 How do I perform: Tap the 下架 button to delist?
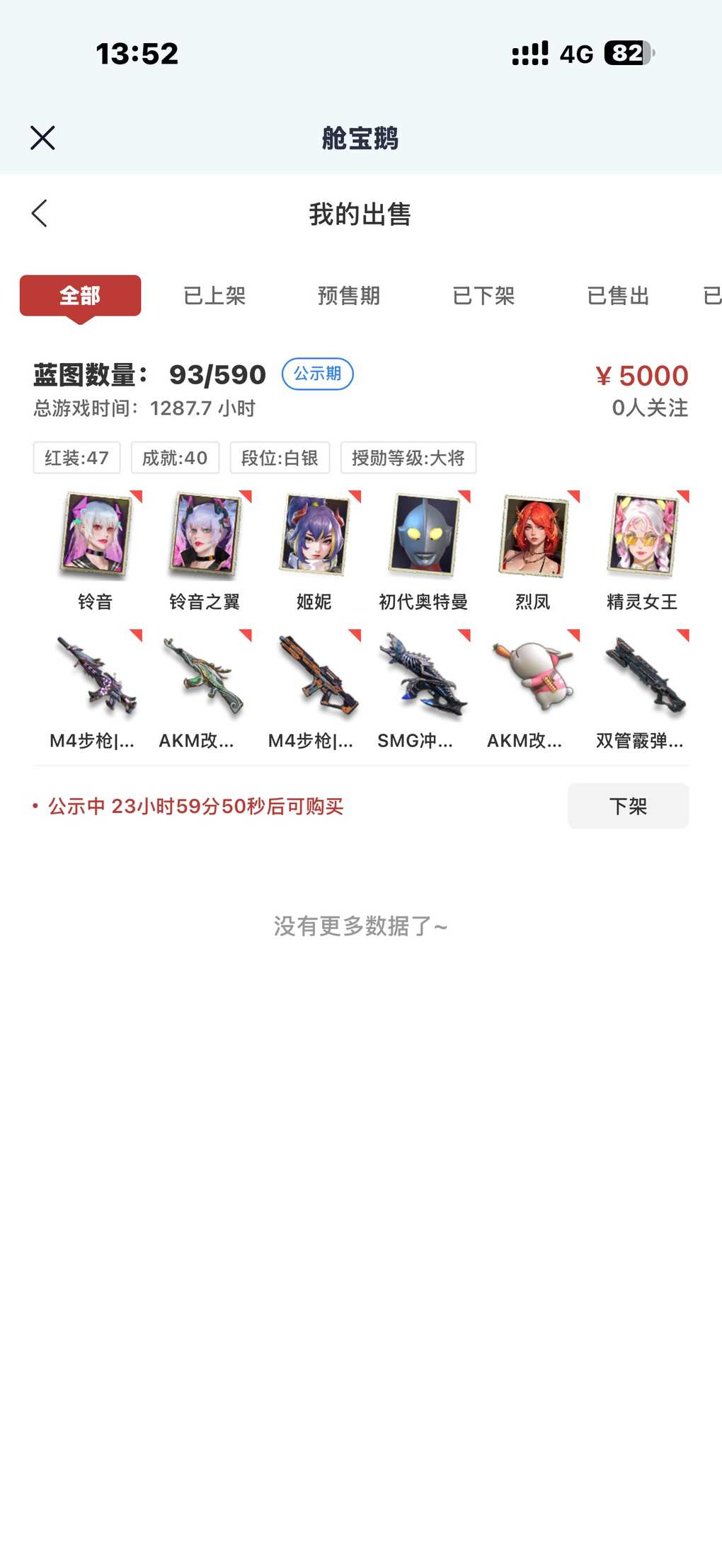[x=627, y=806]
